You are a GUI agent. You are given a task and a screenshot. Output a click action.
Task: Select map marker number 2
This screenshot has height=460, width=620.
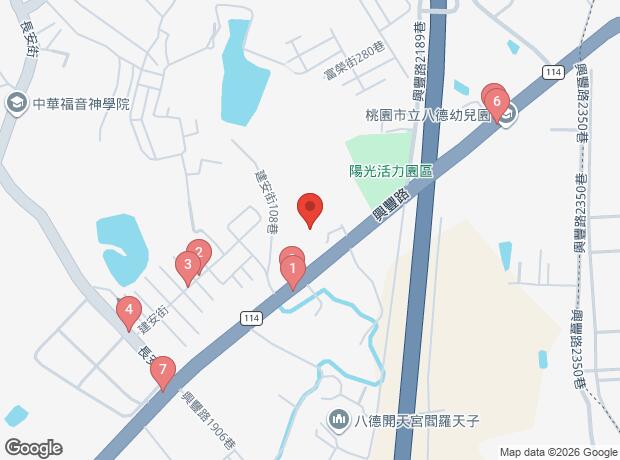tap(198, 254)
